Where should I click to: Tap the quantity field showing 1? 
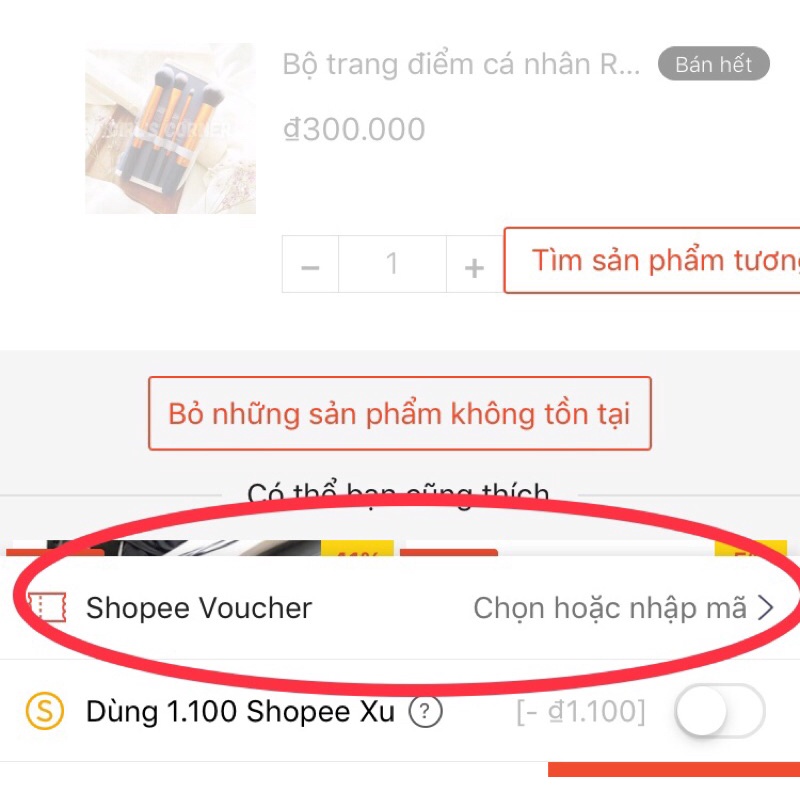(x=392, y=265)
